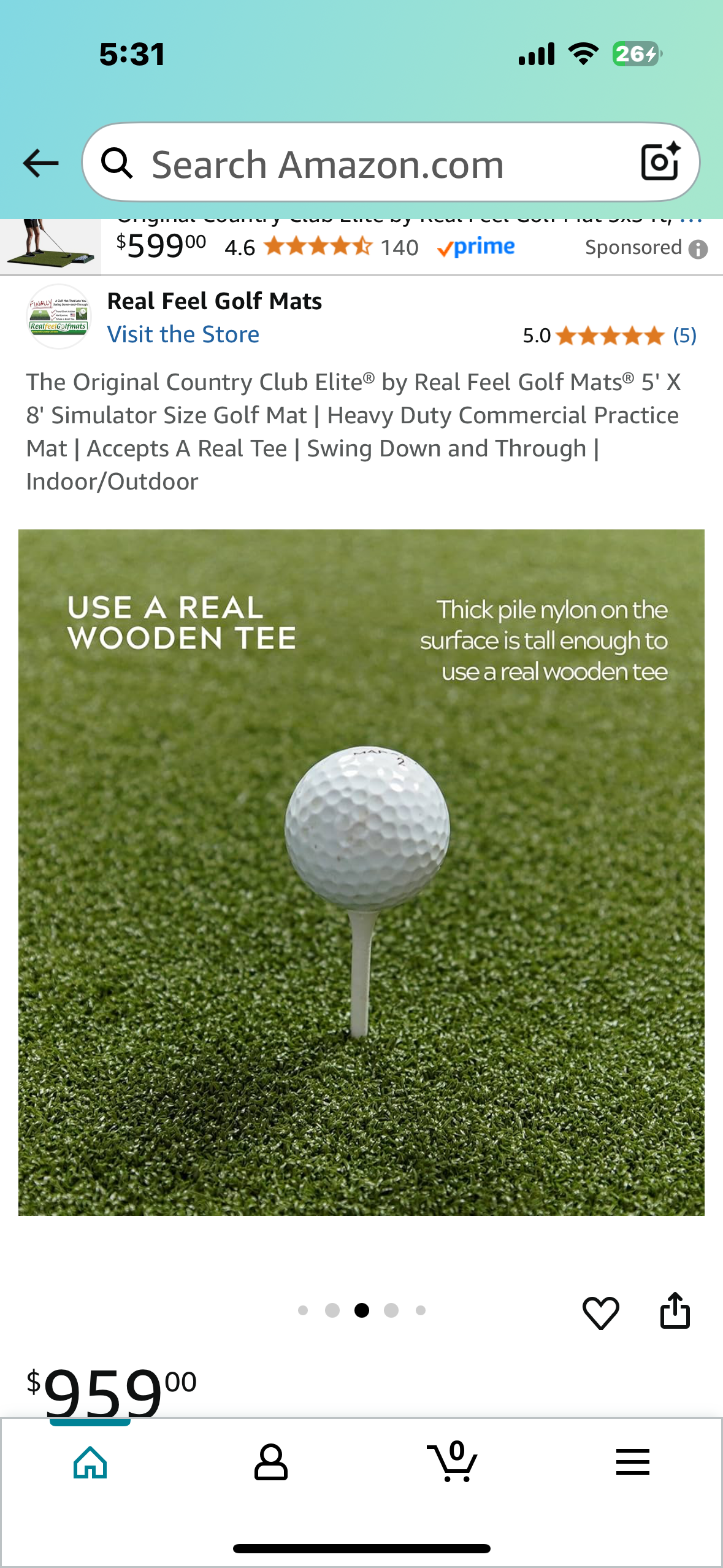
Task: Add item to wish list heart
Action: (600, 1312)
